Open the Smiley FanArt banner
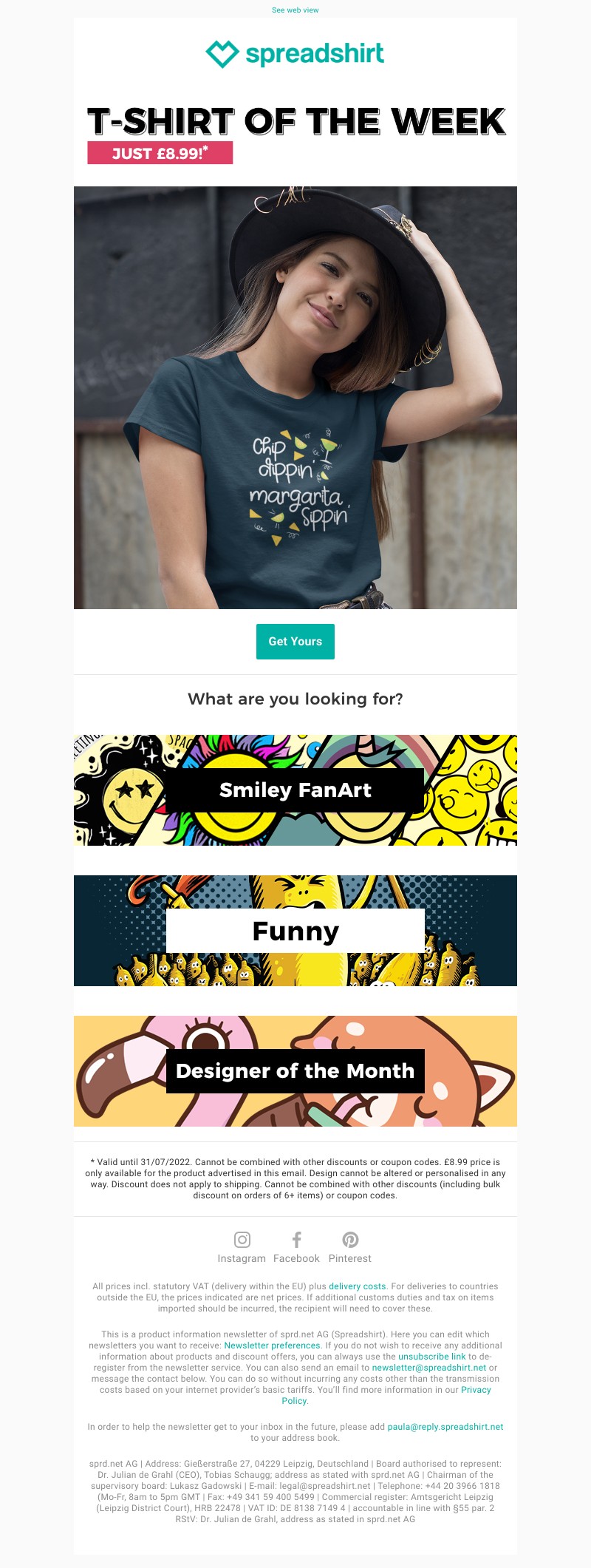This screenshot has height=1568, width=591. pyautogui.click(x=295, y=790)
